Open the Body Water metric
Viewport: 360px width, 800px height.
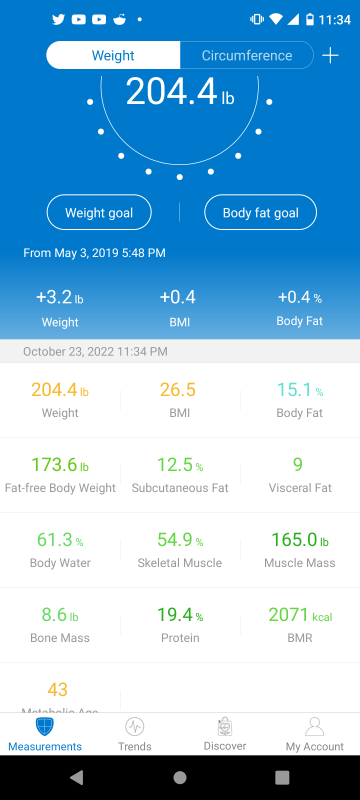tap(60, 550)
